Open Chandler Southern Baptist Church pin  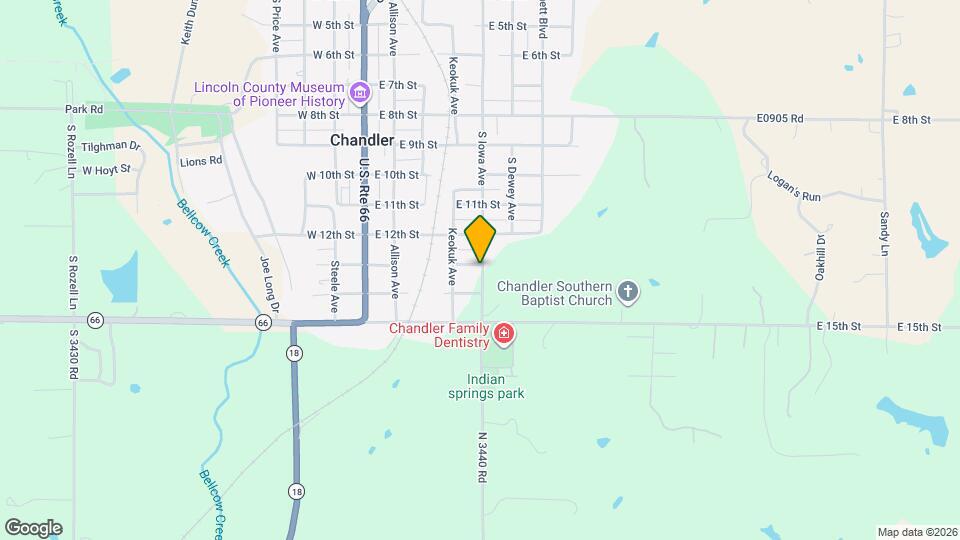coord(627,292)
